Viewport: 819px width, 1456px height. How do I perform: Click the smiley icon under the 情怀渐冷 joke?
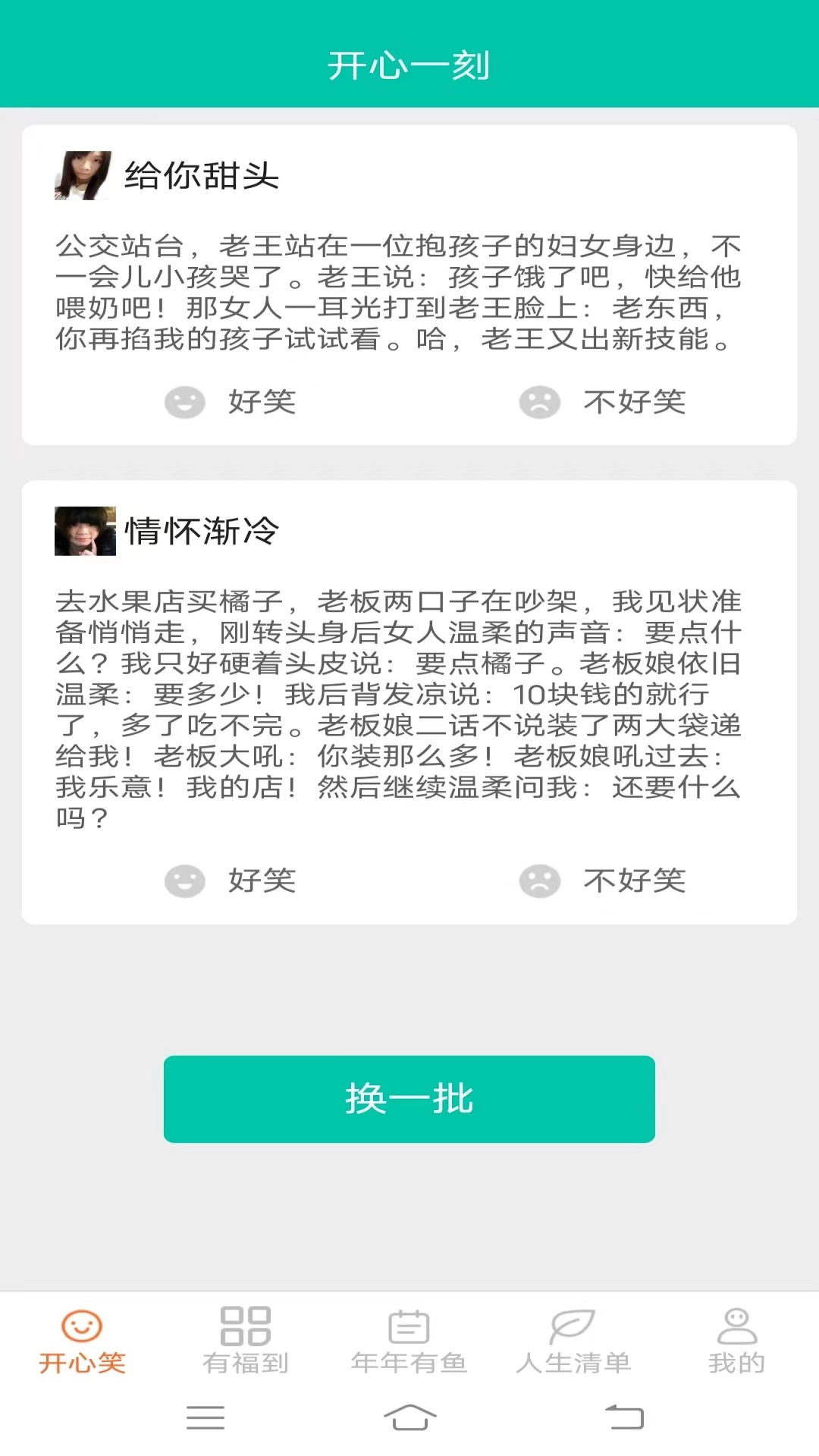coord(185,881)
